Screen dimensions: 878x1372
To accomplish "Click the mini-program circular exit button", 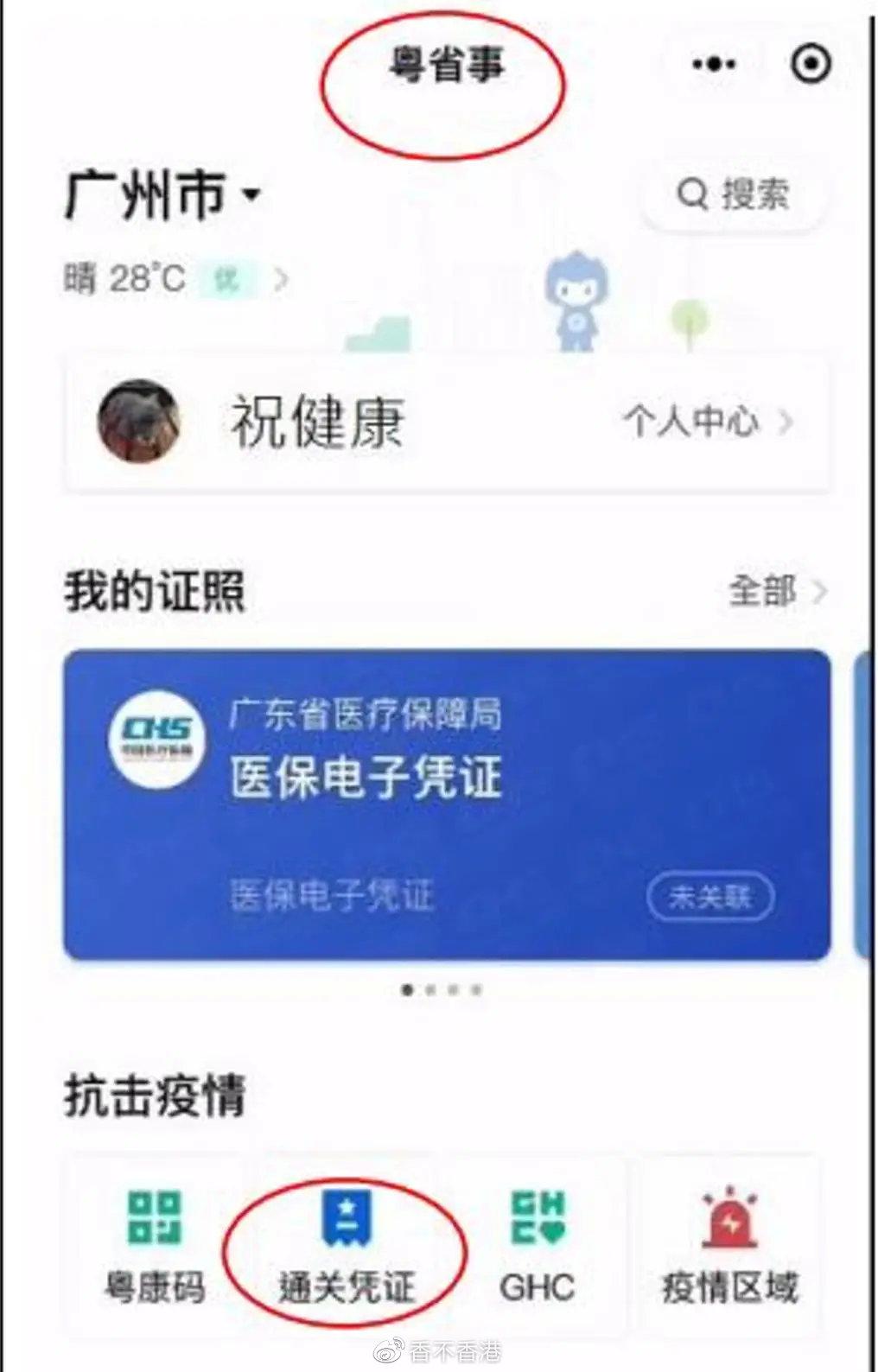I will click(809, 64).
